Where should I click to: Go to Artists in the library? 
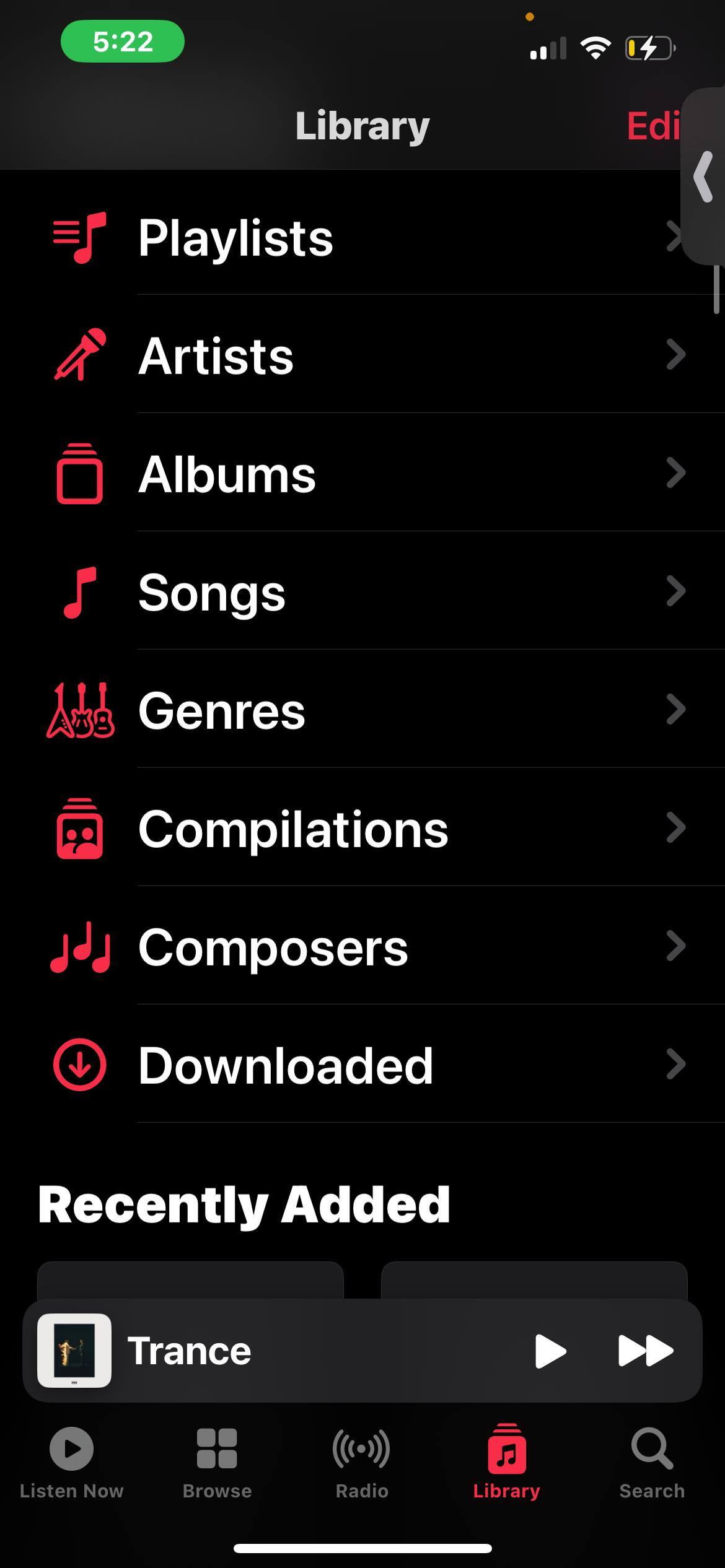pyautogui.click(x=216, y=356)
